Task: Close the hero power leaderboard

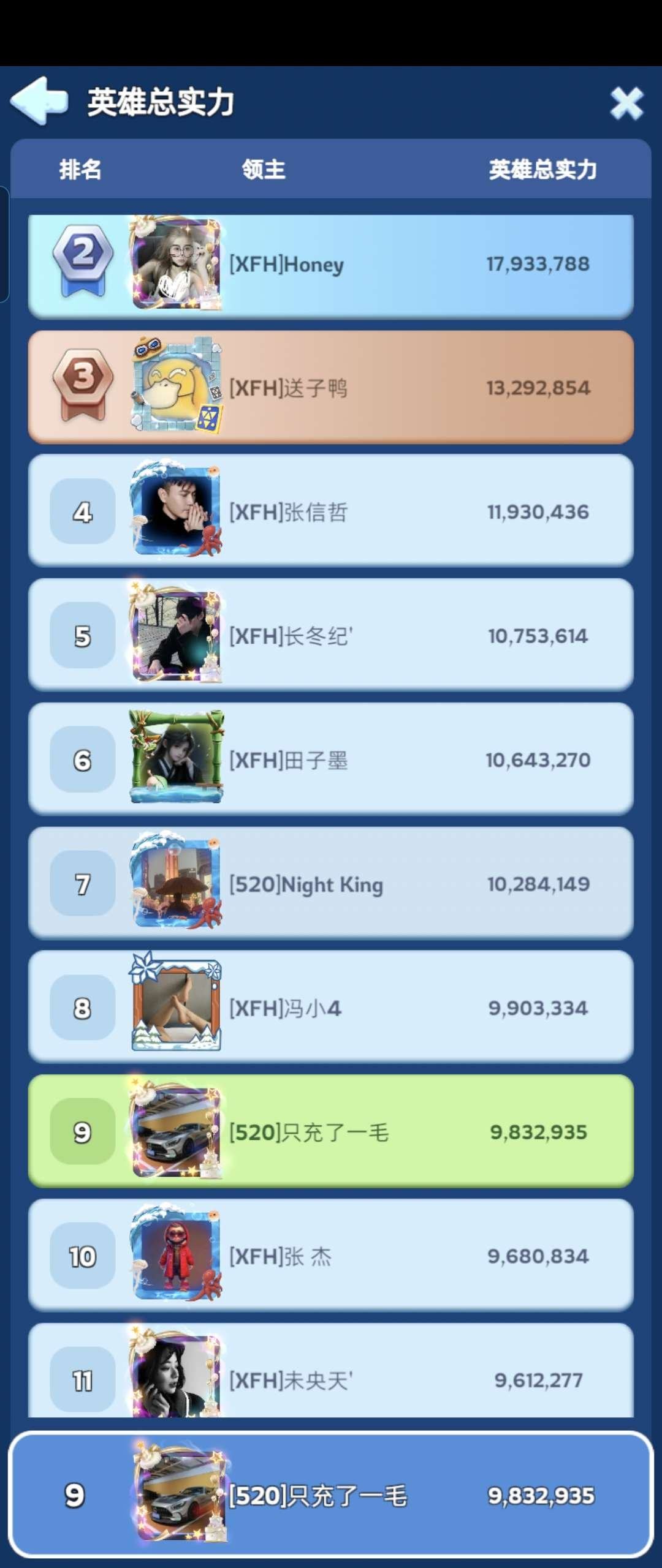Action: point(626,103)
